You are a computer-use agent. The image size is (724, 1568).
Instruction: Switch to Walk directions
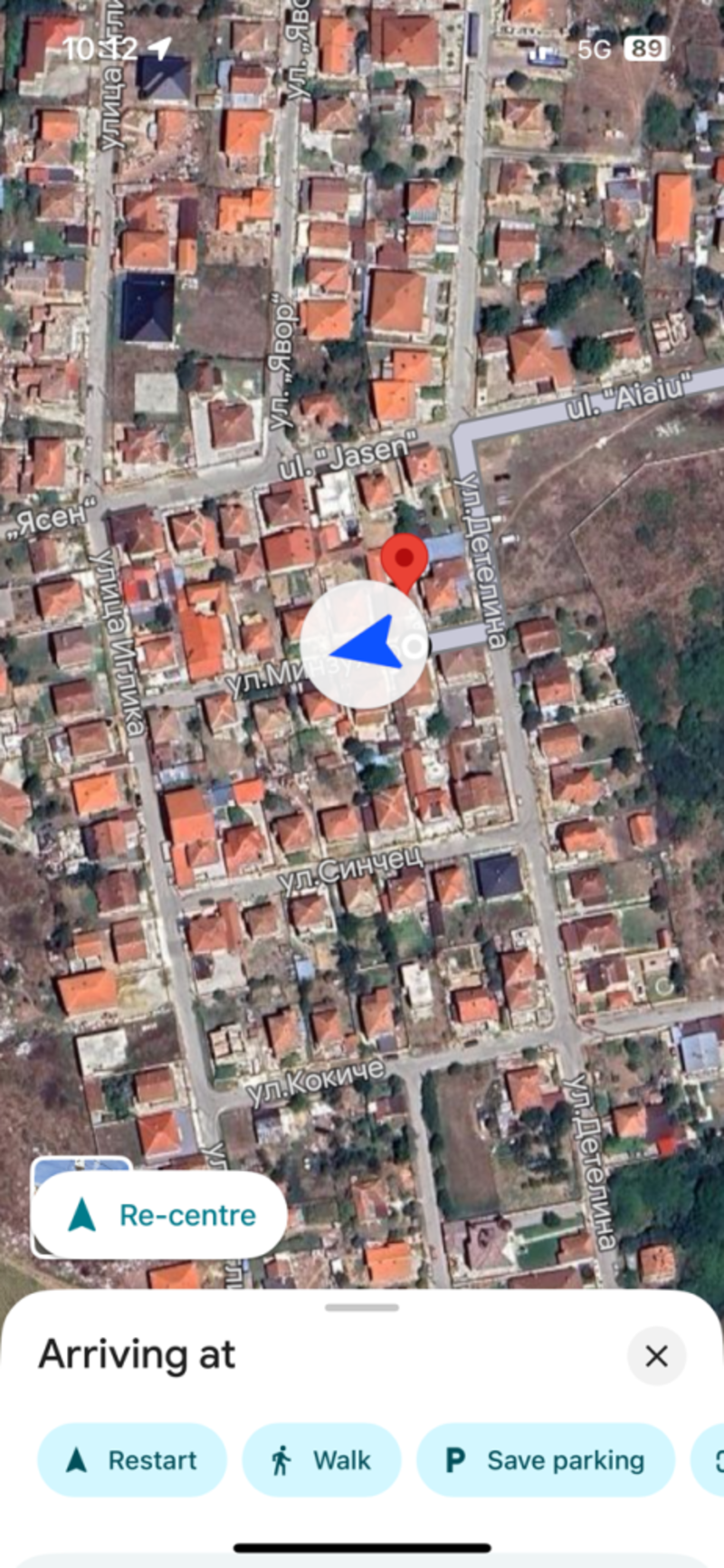click(321, 1459)
